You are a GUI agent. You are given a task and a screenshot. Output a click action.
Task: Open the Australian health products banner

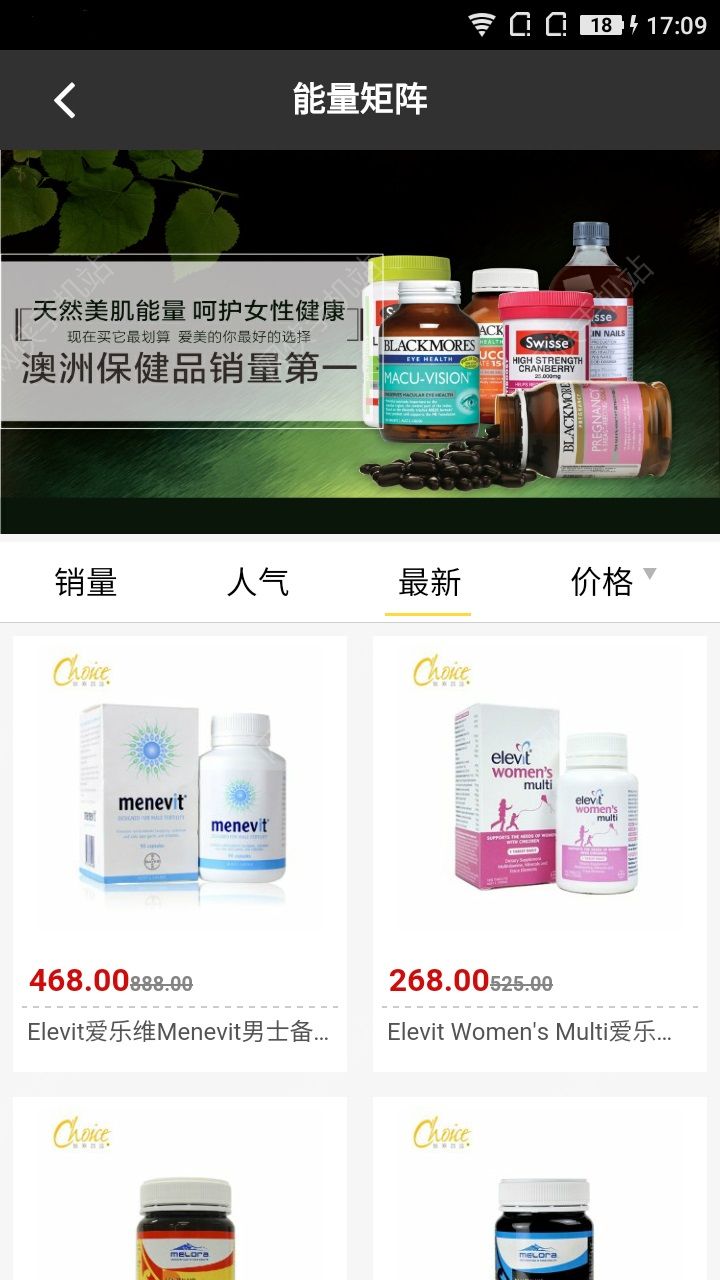[x=360, y=340]
